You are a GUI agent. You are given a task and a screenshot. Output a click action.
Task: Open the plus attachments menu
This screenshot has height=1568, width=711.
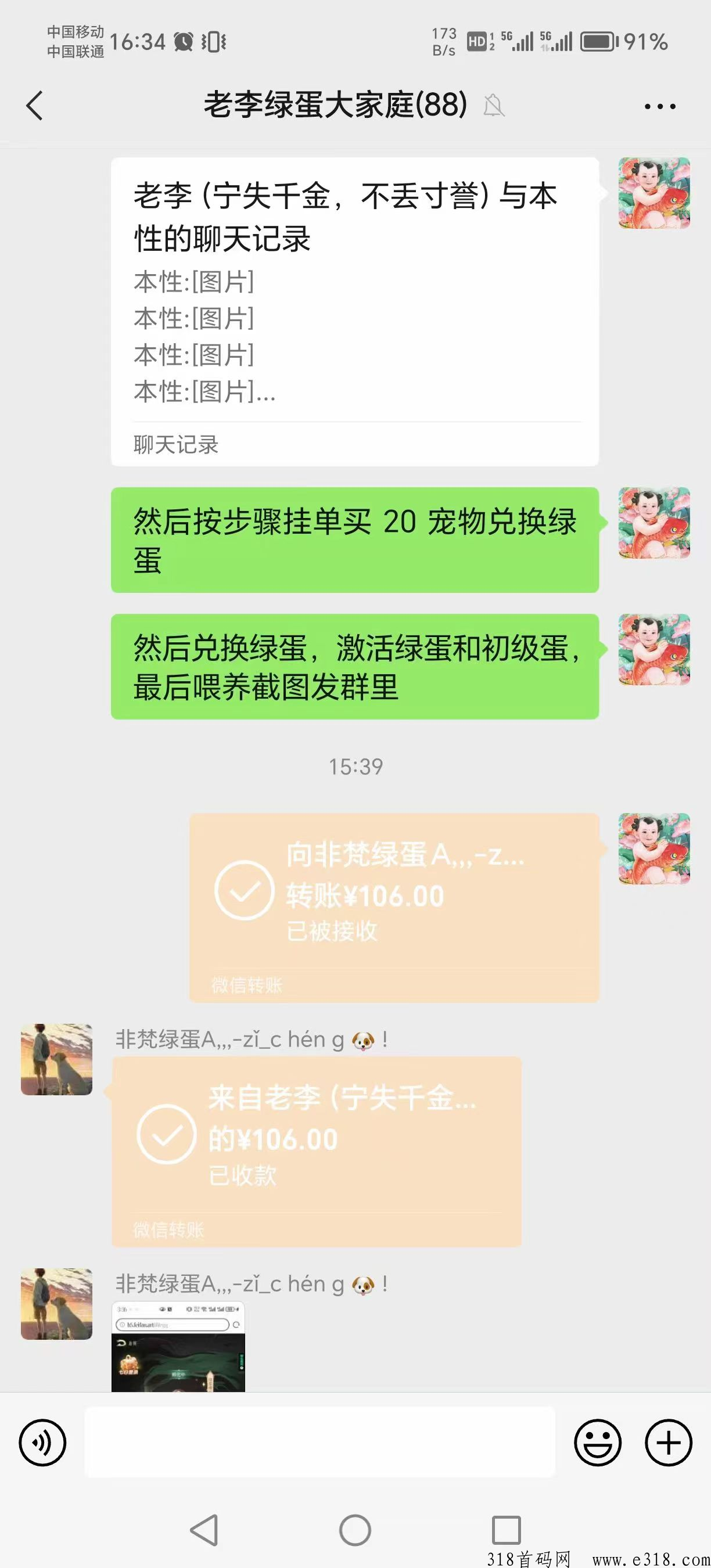pyautogui.click(x=669, y=1442)
